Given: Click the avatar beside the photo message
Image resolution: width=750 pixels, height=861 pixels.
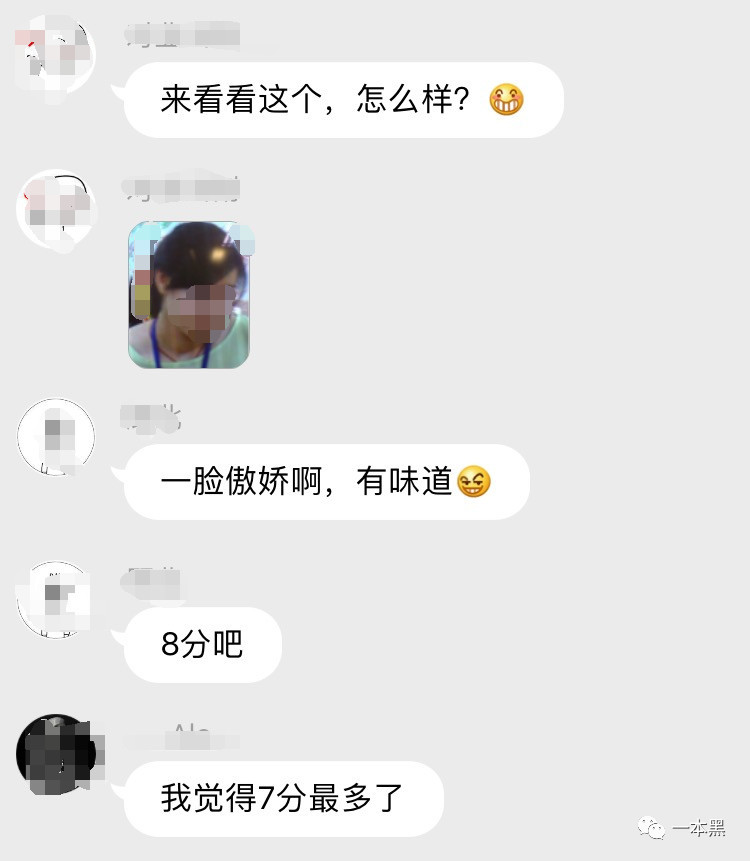Looking at the screenshot, I should tap(55, 210).
